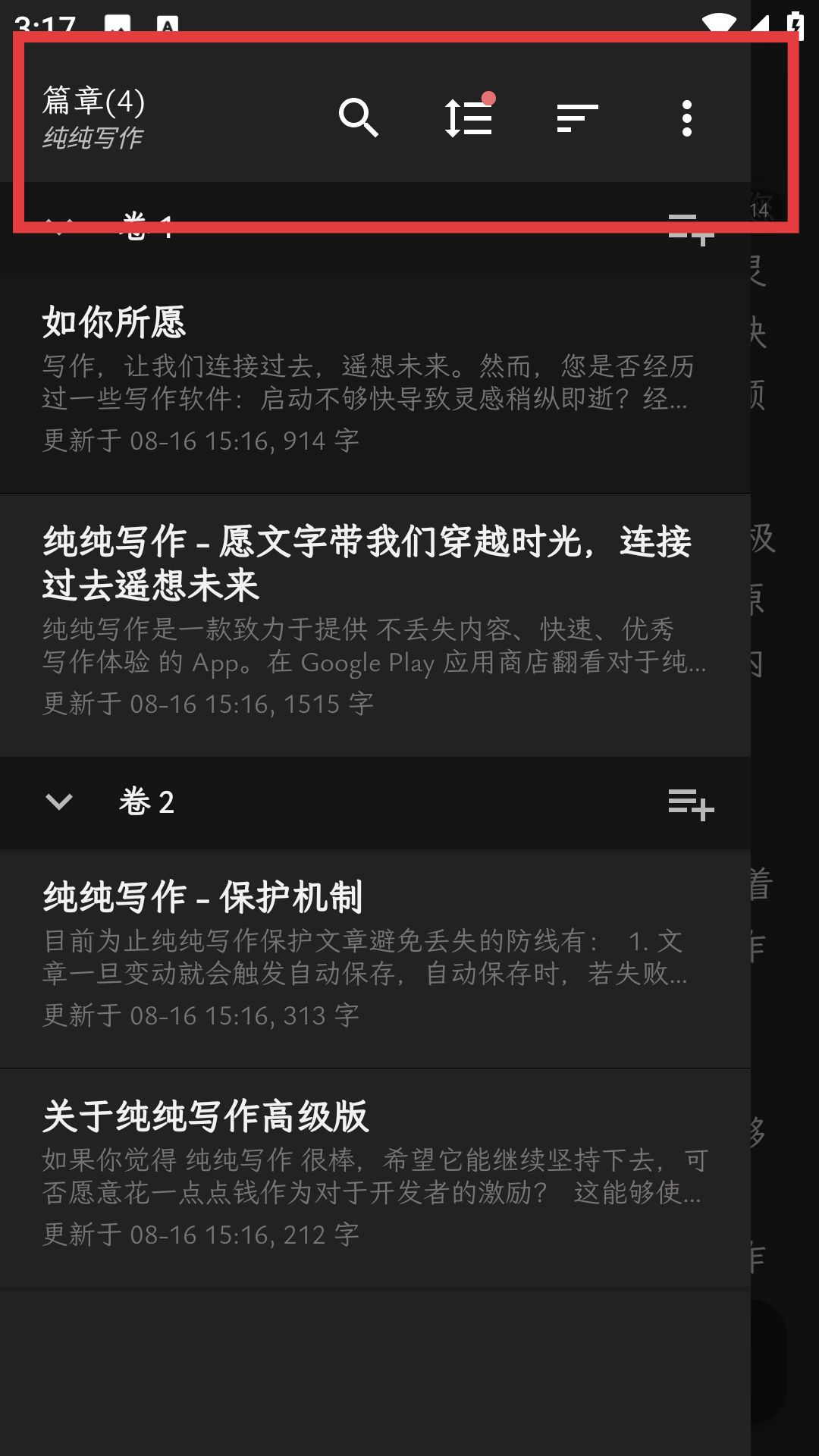The width and height of the screenshot is (819, 1456).
Task: Open the line spacing list option
Action: pyautogui.click(x=468, y=118)
